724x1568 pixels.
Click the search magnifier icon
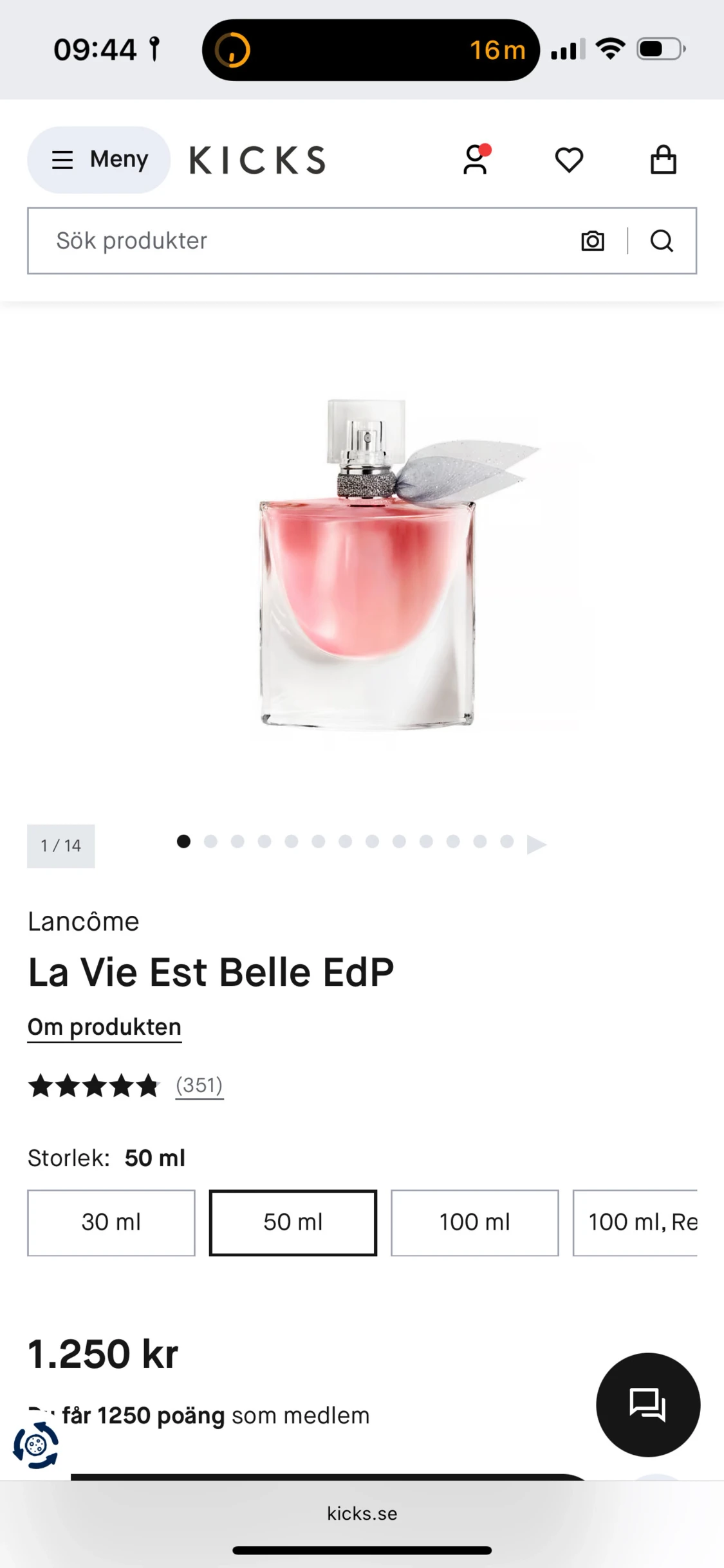click(662, 241)
